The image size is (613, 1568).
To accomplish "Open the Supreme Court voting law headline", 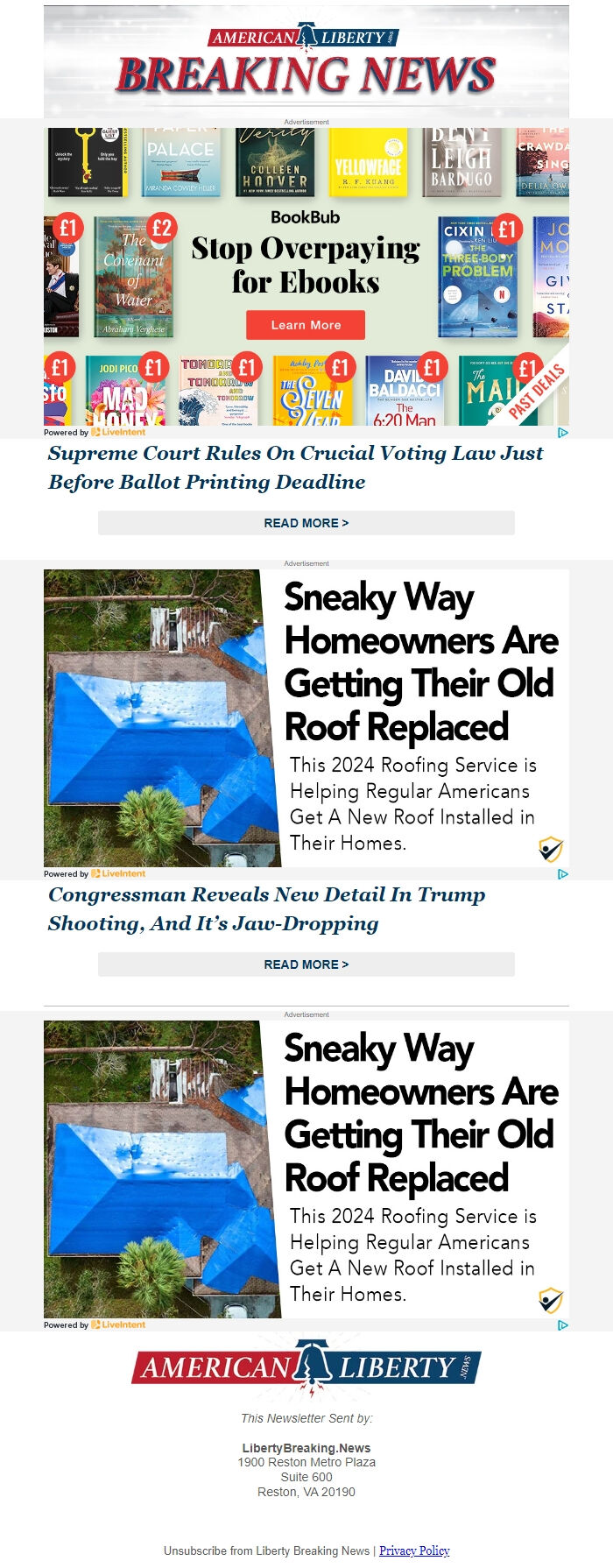I will click(x=295, y=467).
